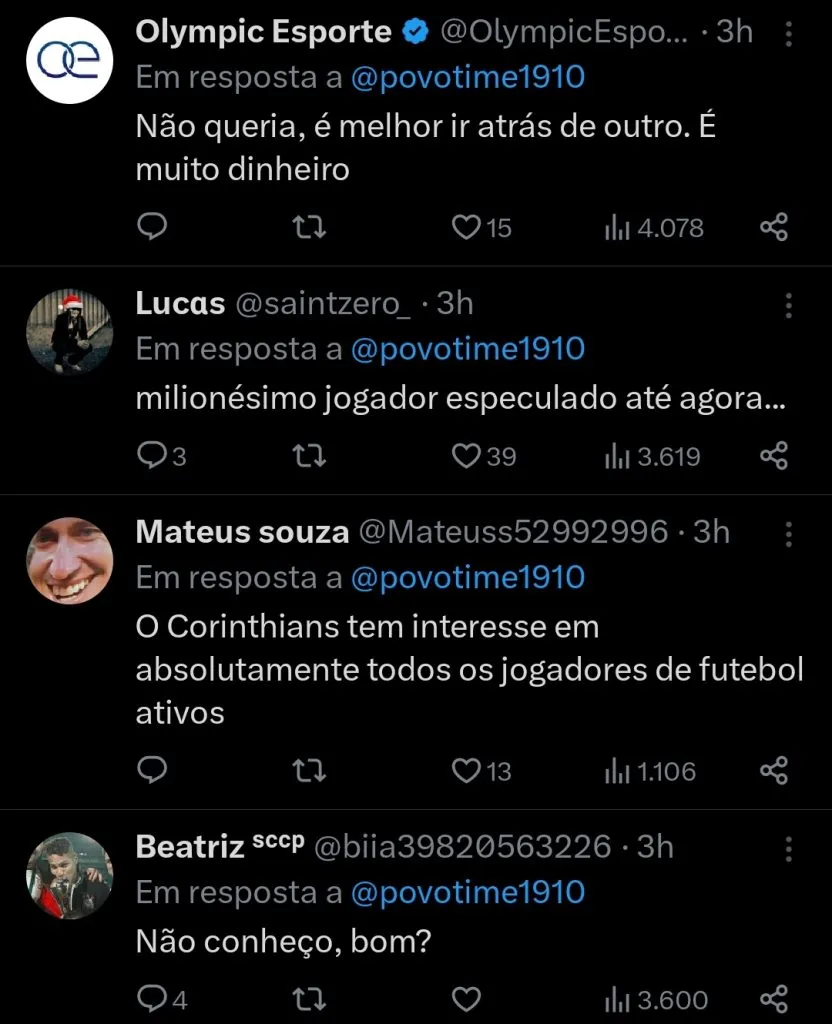Like Olympic Esporte's reply

[x=467, y=227]
